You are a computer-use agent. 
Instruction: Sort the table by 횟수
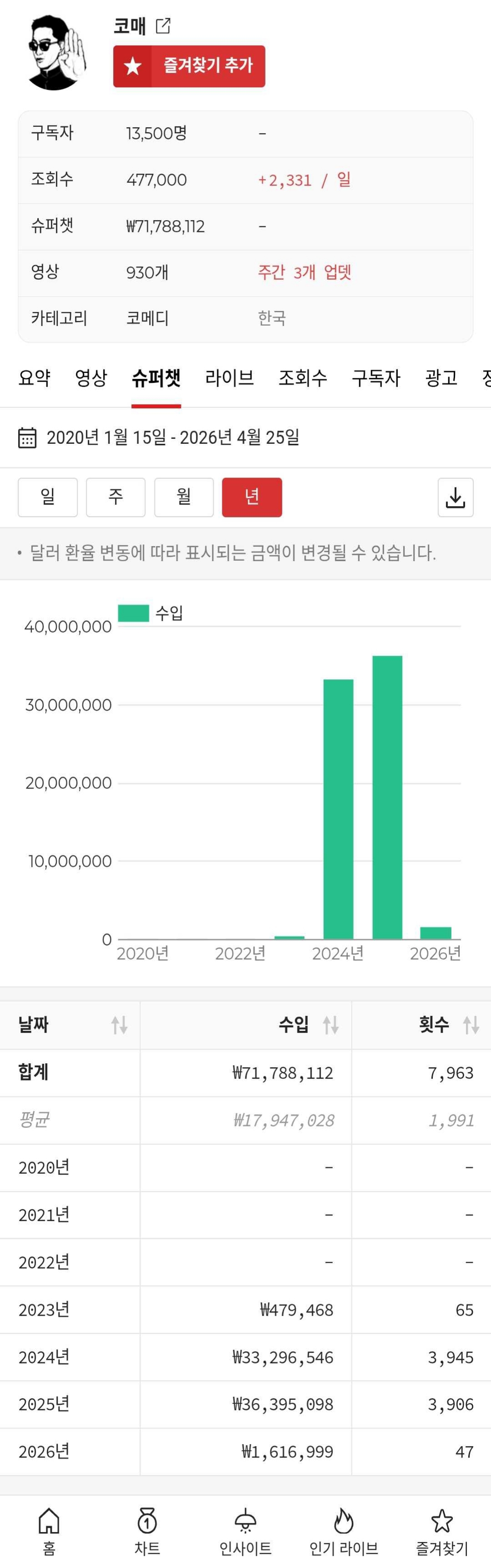[x=471, y=1025]
